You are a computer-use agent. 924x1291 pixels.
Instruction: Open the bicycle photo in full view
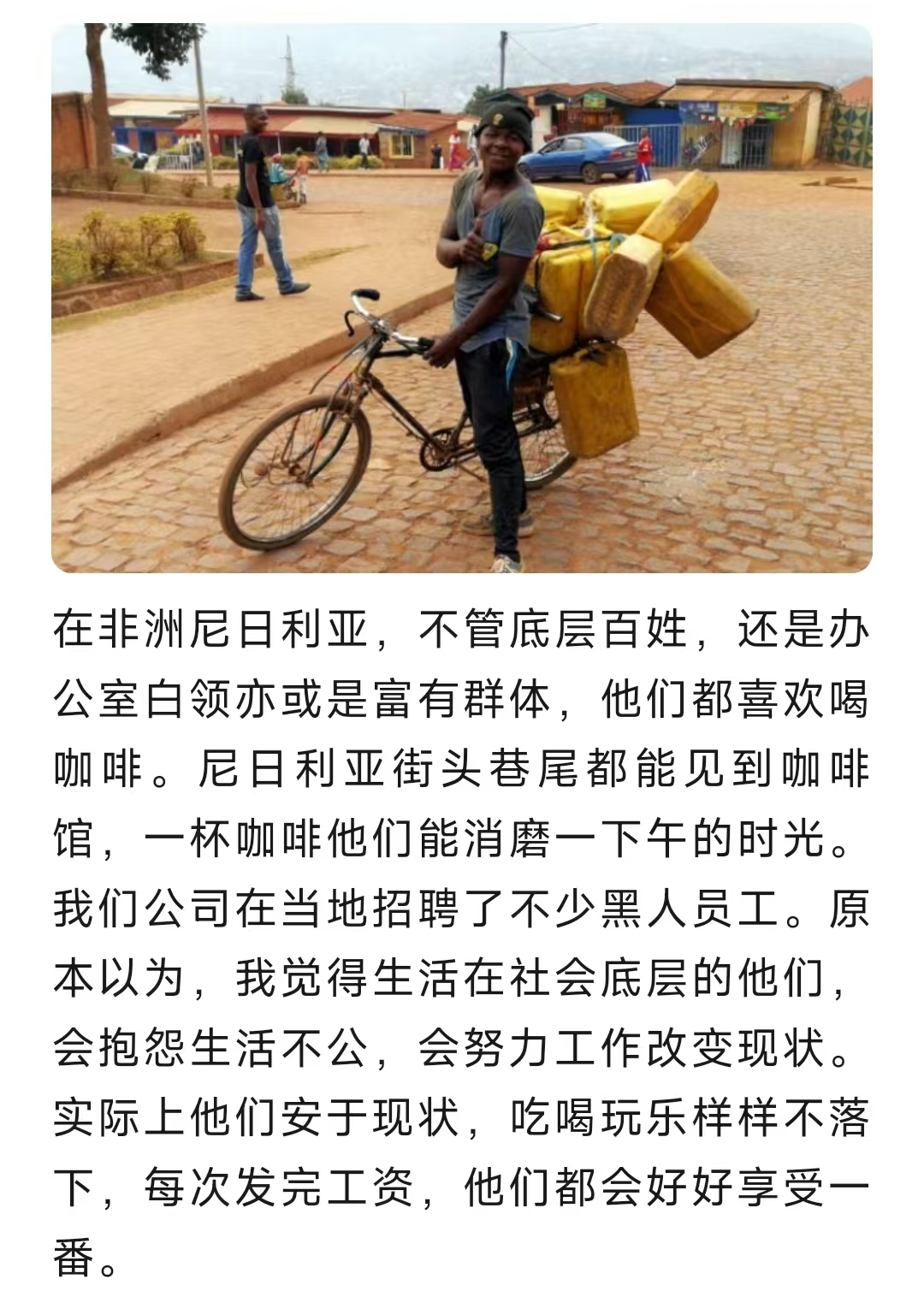click(462, 298)
